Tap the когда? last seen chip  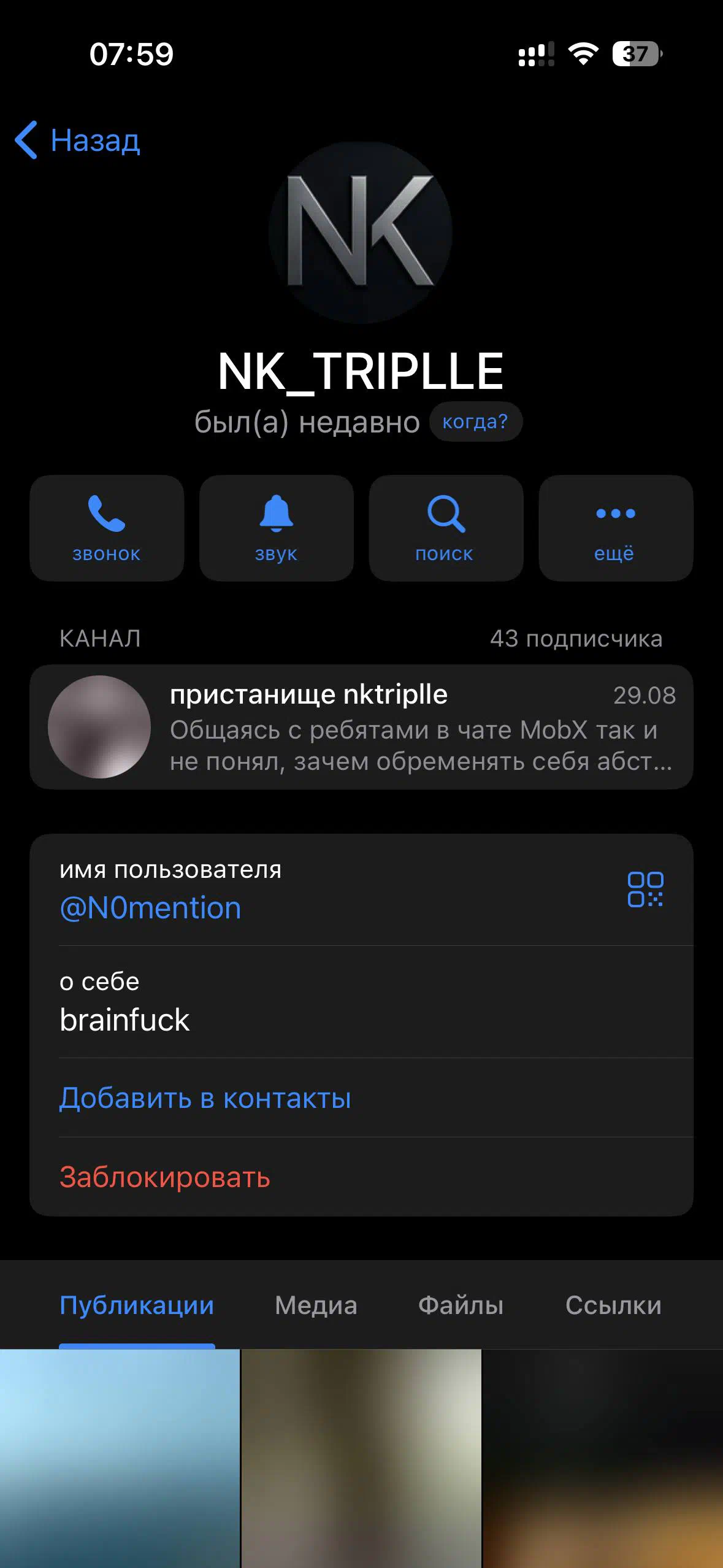pos(475,421)
